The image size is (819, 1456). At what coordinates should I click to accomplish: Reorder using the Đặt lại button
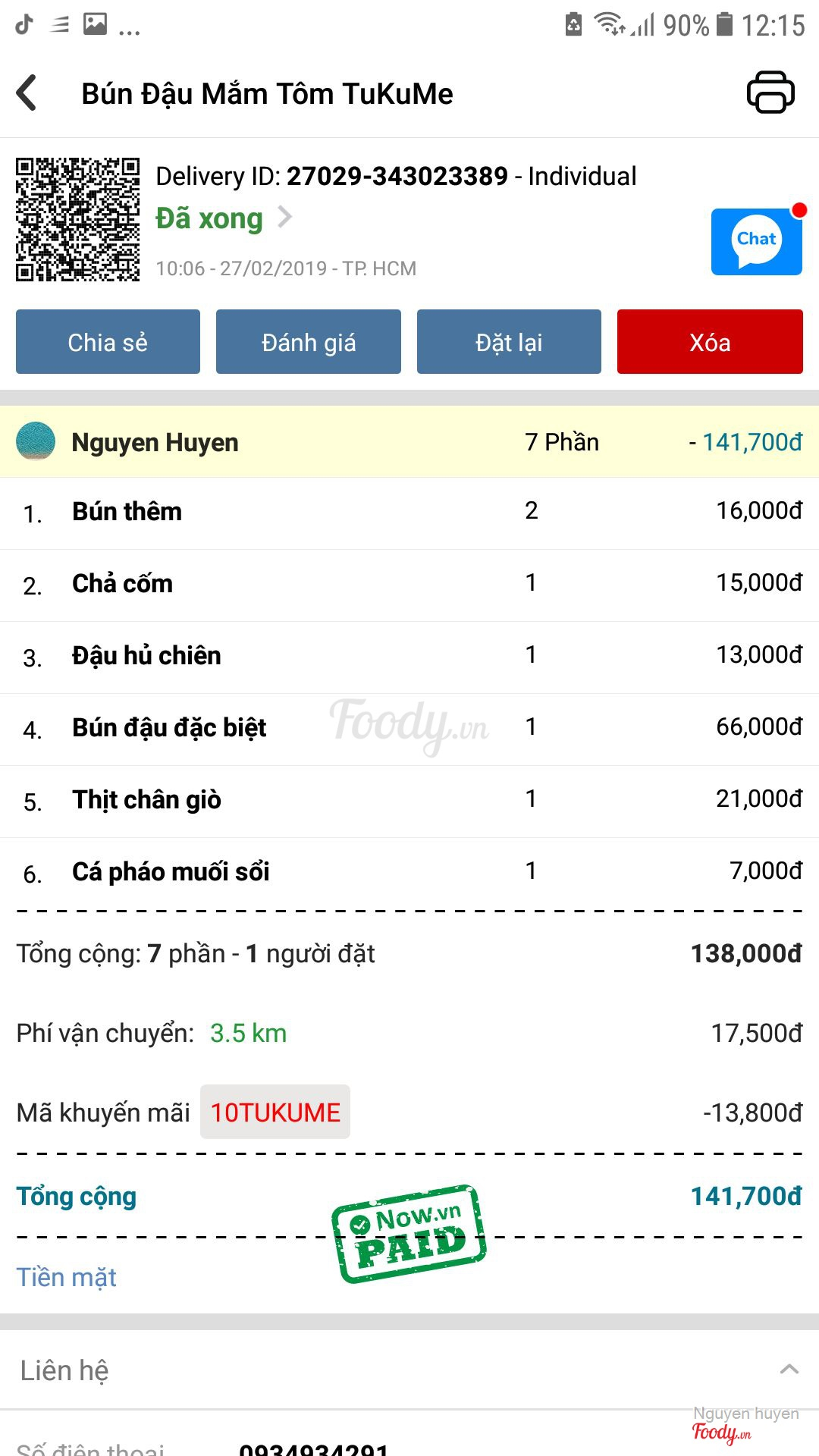(509, 342)
